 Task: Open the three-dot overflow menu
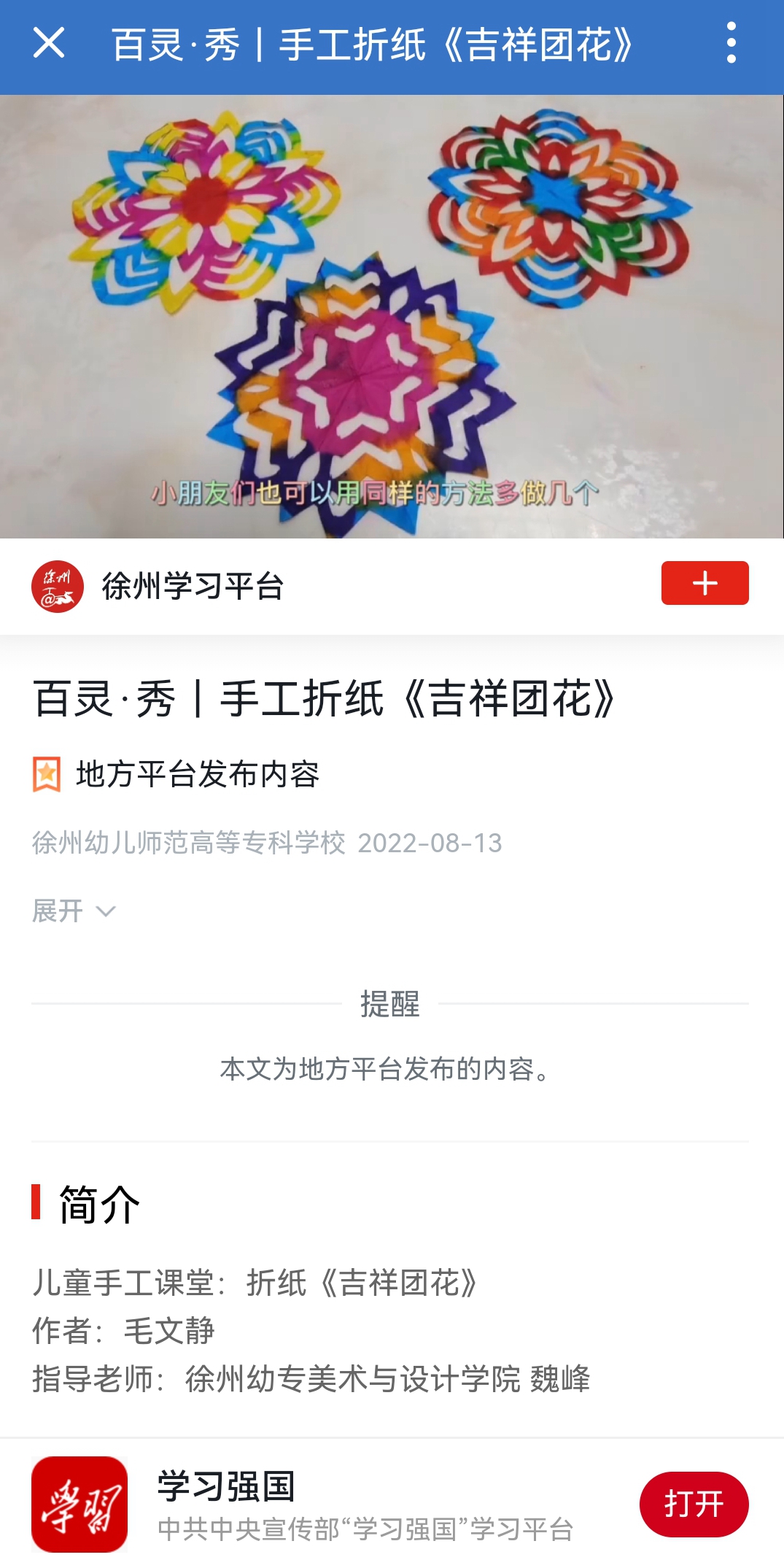tap(731, 42)
